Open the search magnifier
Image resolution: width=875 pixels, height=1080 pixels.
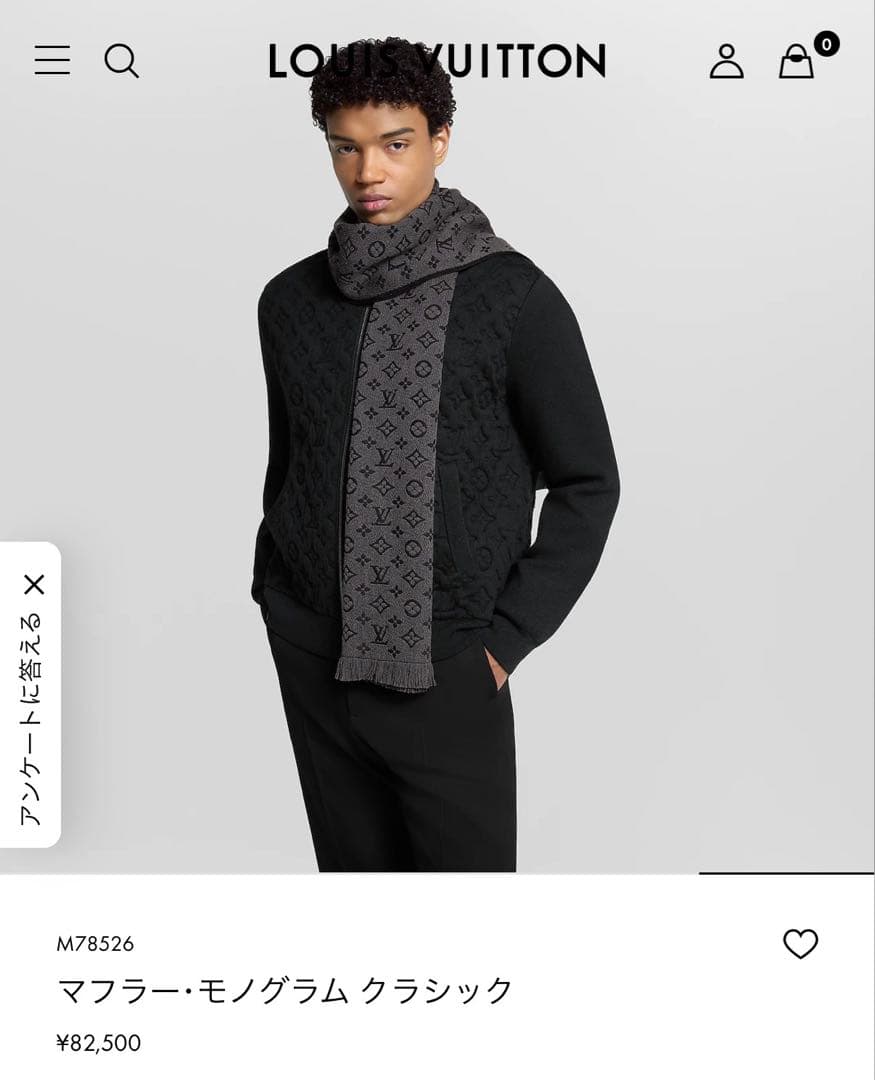pyautogui.click(x=121, y=60)
